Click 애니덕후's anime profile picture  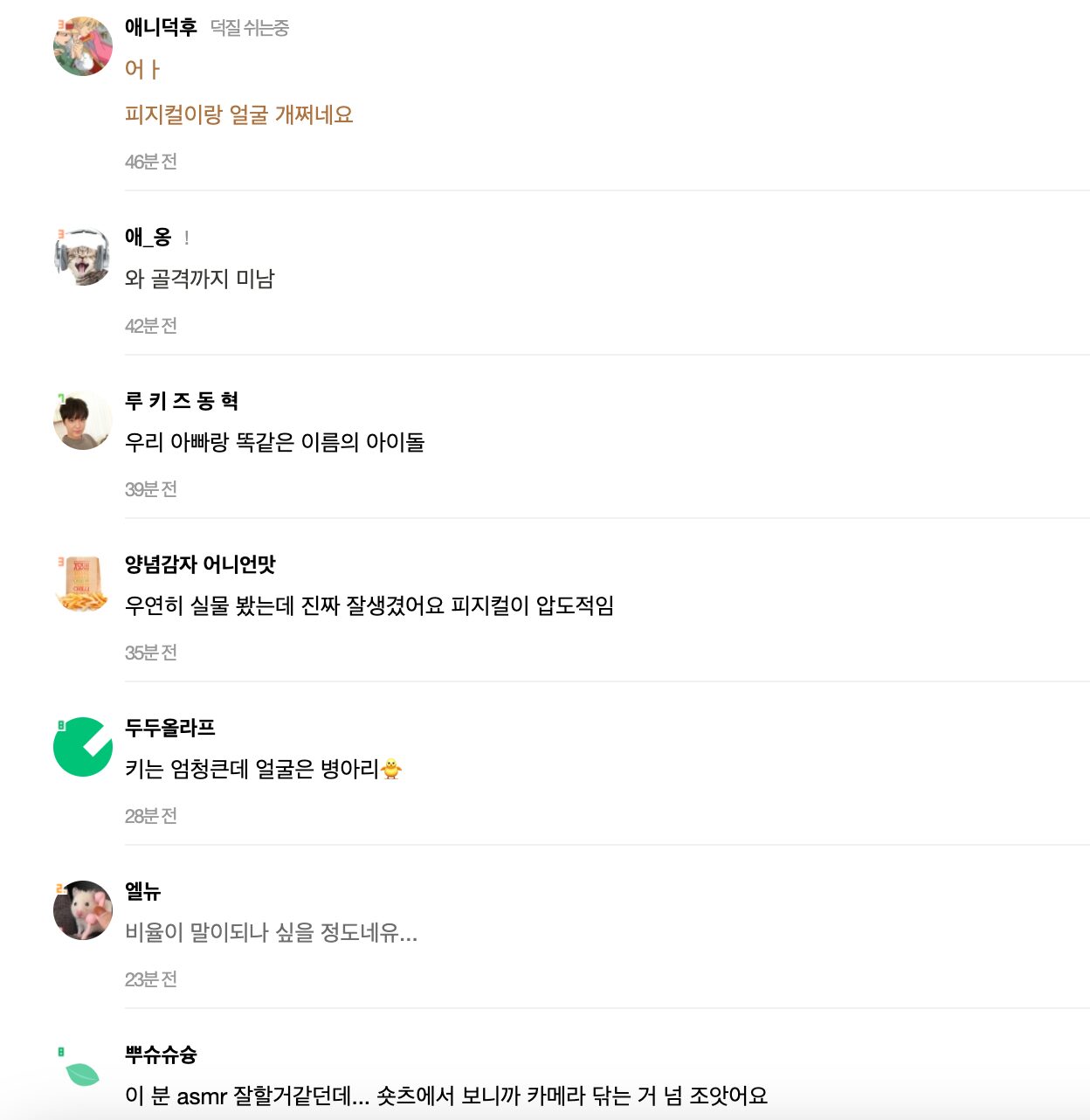pos(82,40)
